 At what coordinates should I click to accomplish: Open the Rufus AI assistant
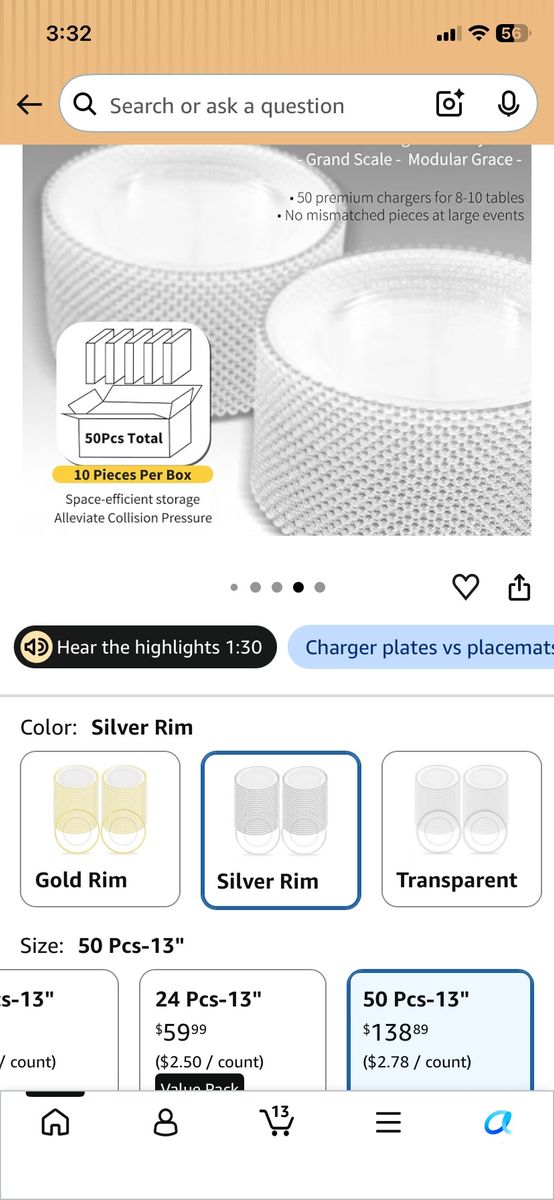pos(498,1122)
